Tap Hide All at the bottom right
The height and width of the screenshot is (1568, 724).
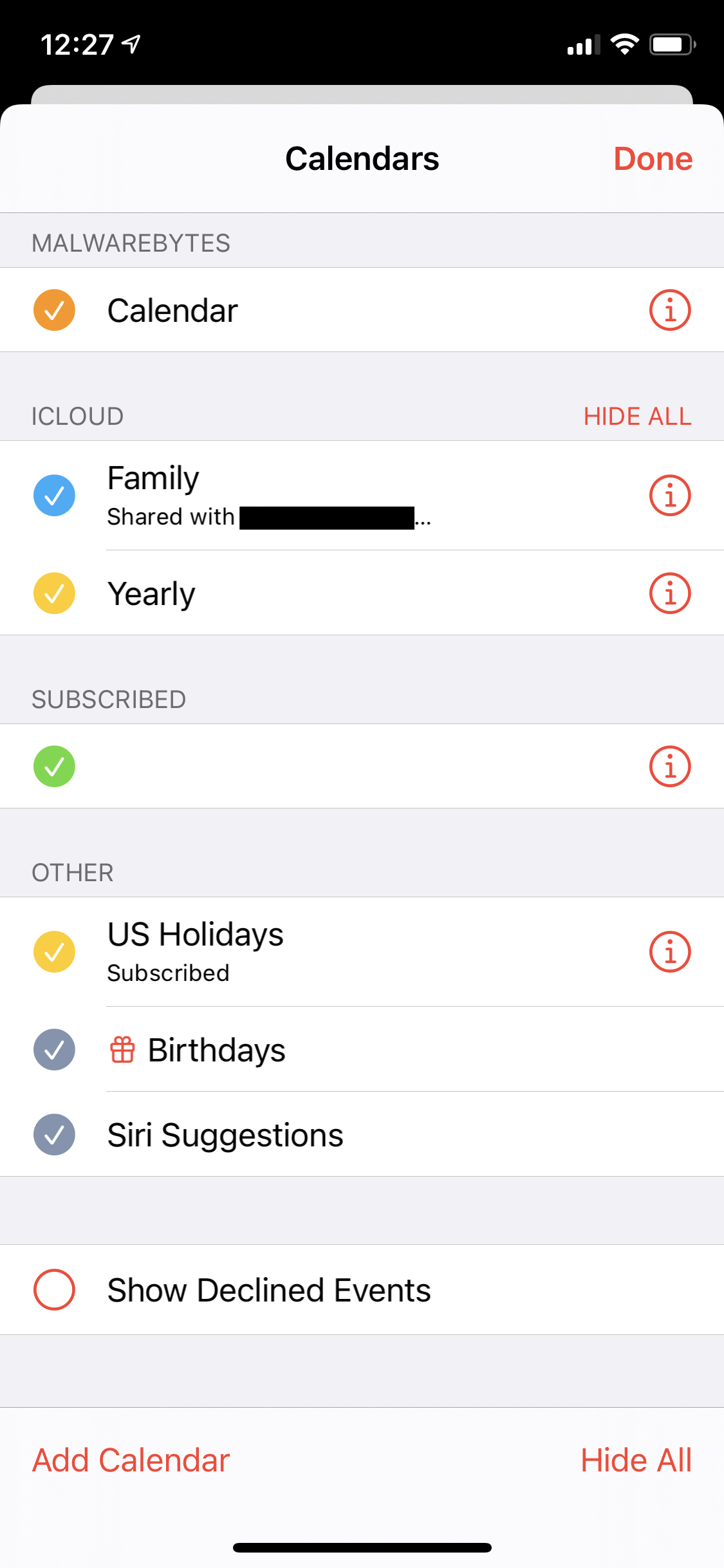click(638, 1460)
